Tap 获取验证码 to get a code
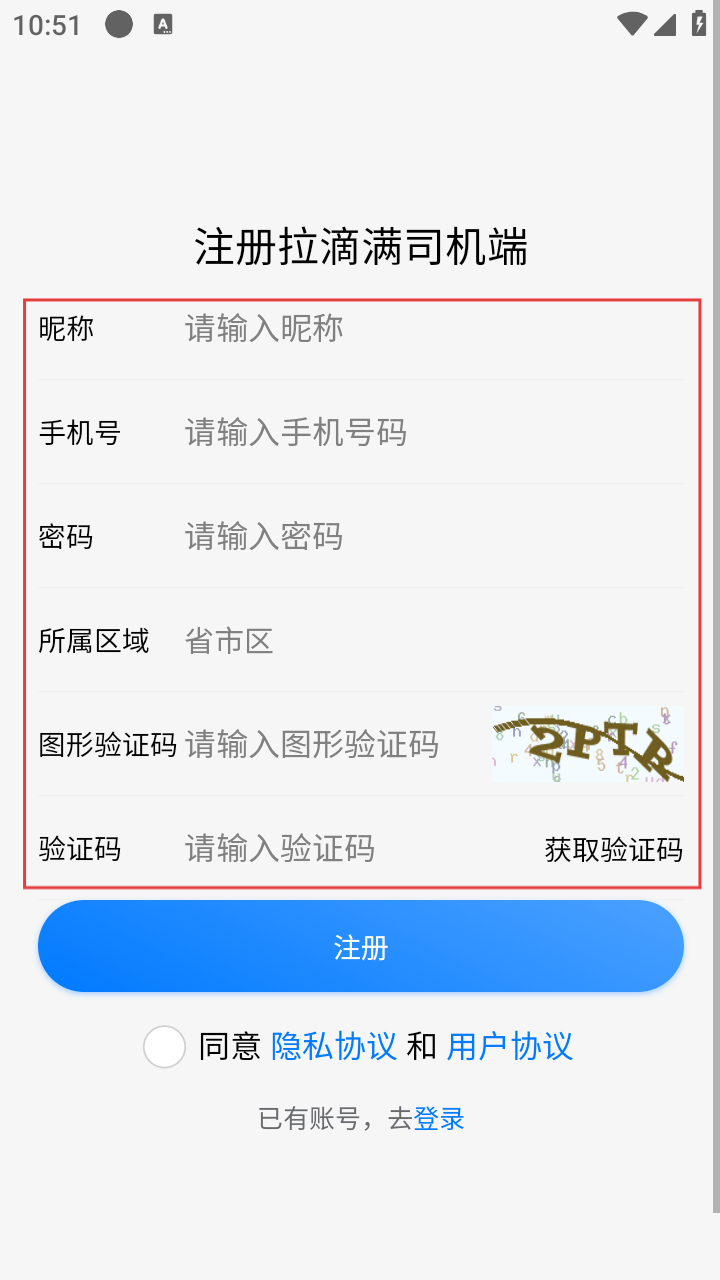 point(613,849)
